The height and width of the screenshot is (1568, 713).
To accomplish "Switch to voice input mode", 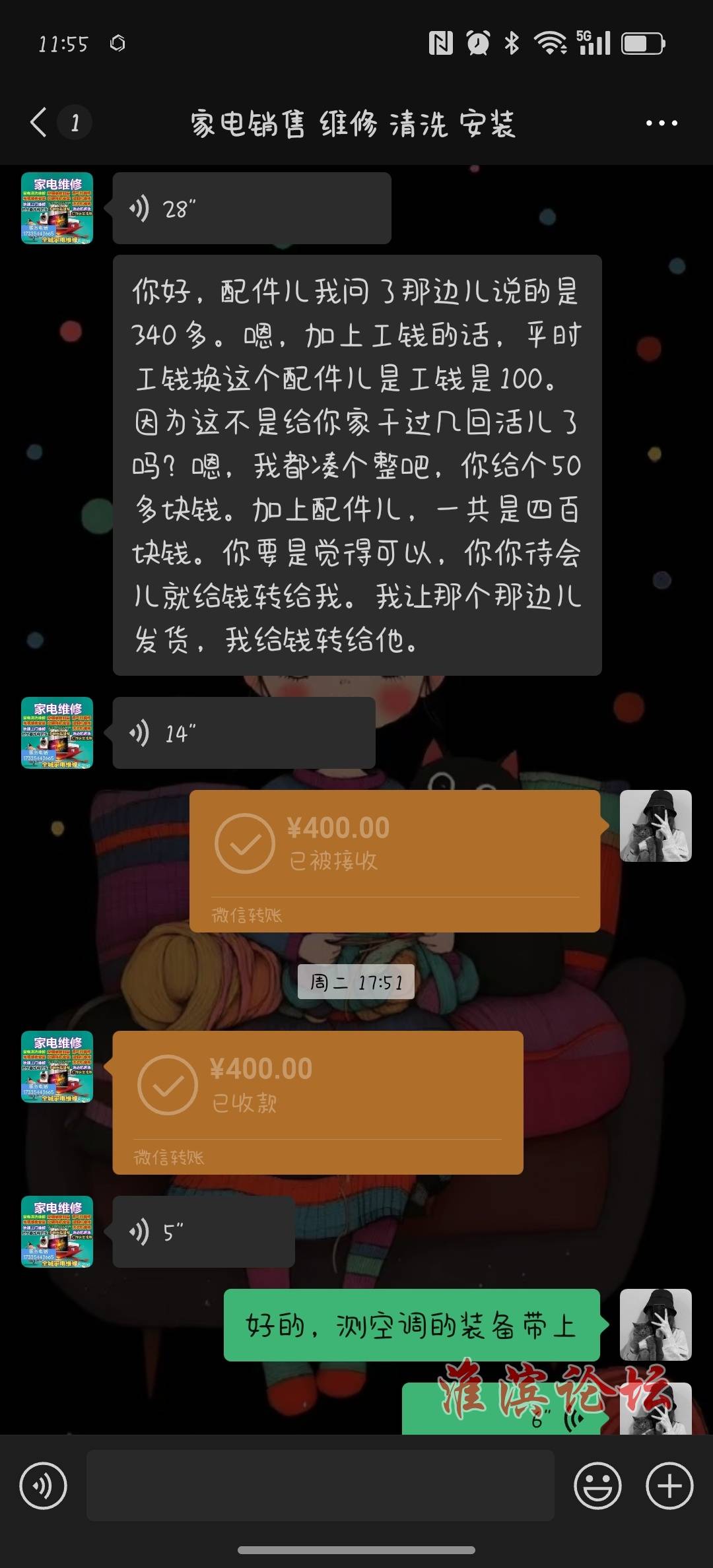I will (x=44, y=1486).
